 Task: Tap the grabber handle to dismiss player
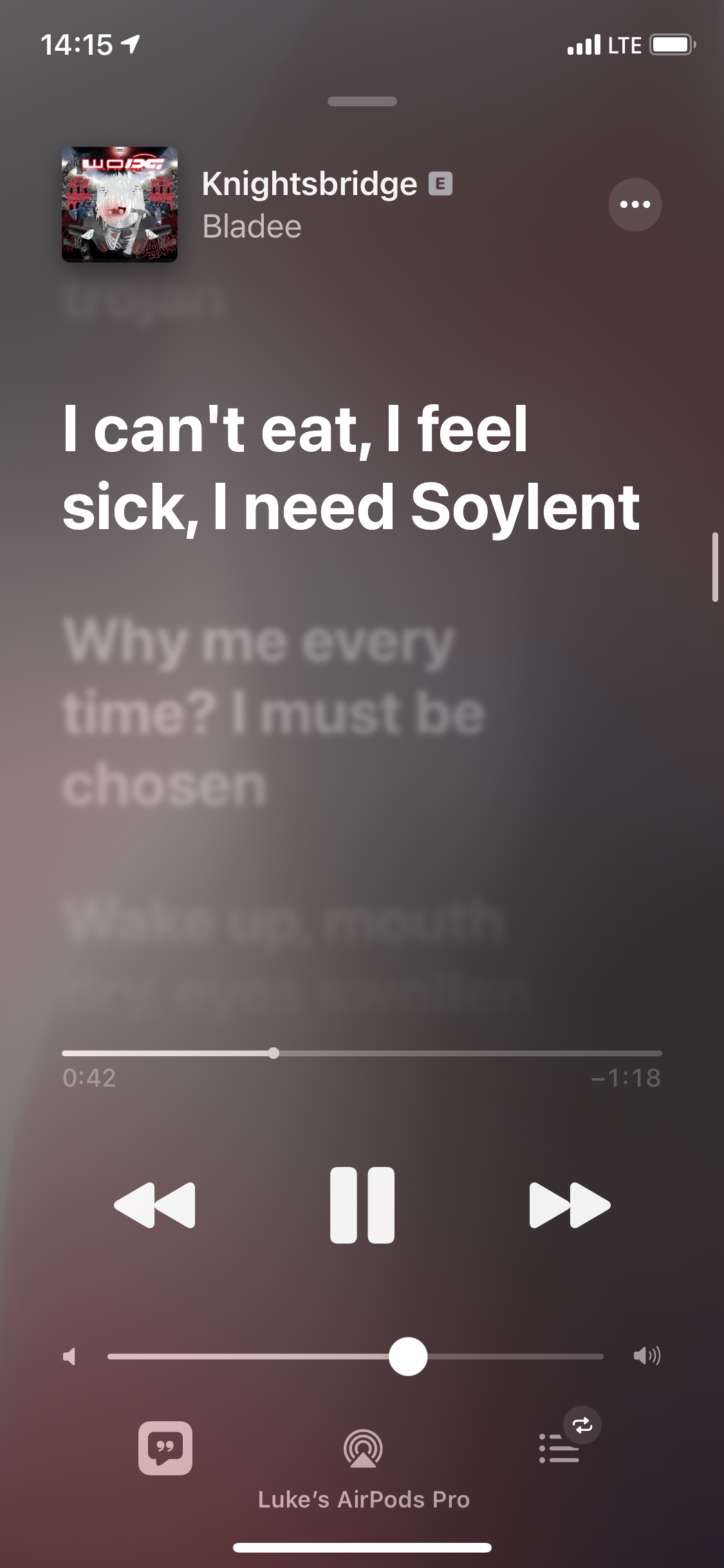pyautogui.click(x=362, y=101)
